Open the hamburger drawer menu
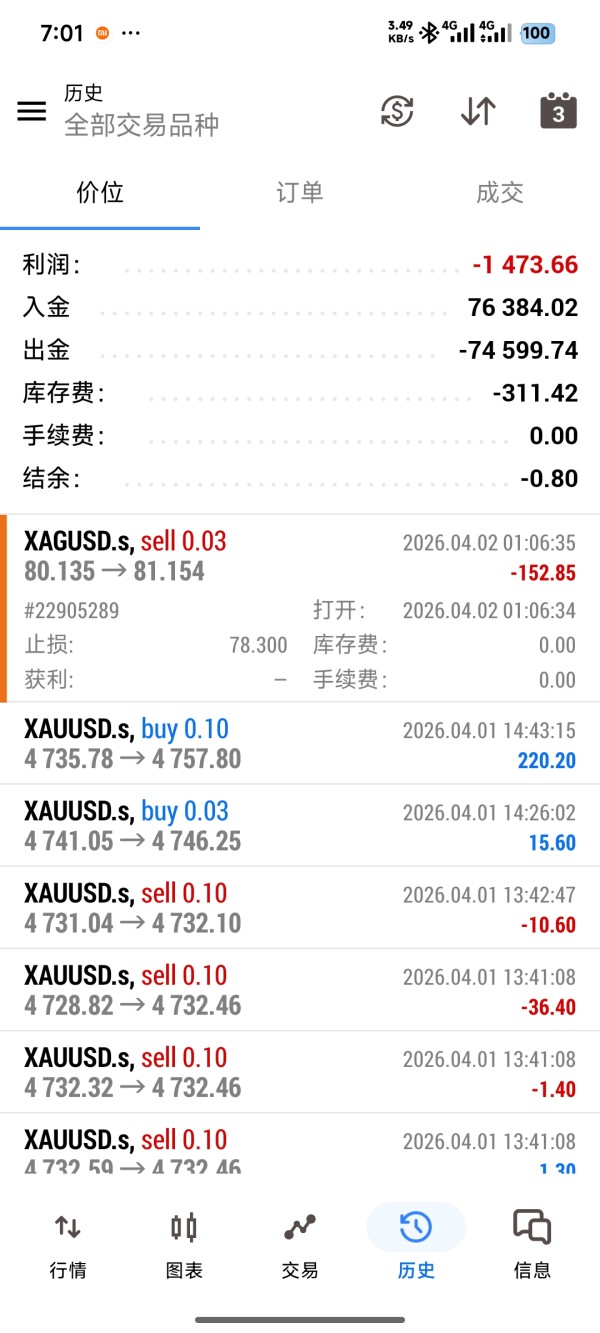This screenshot has width=600, height=1333. 32,111
